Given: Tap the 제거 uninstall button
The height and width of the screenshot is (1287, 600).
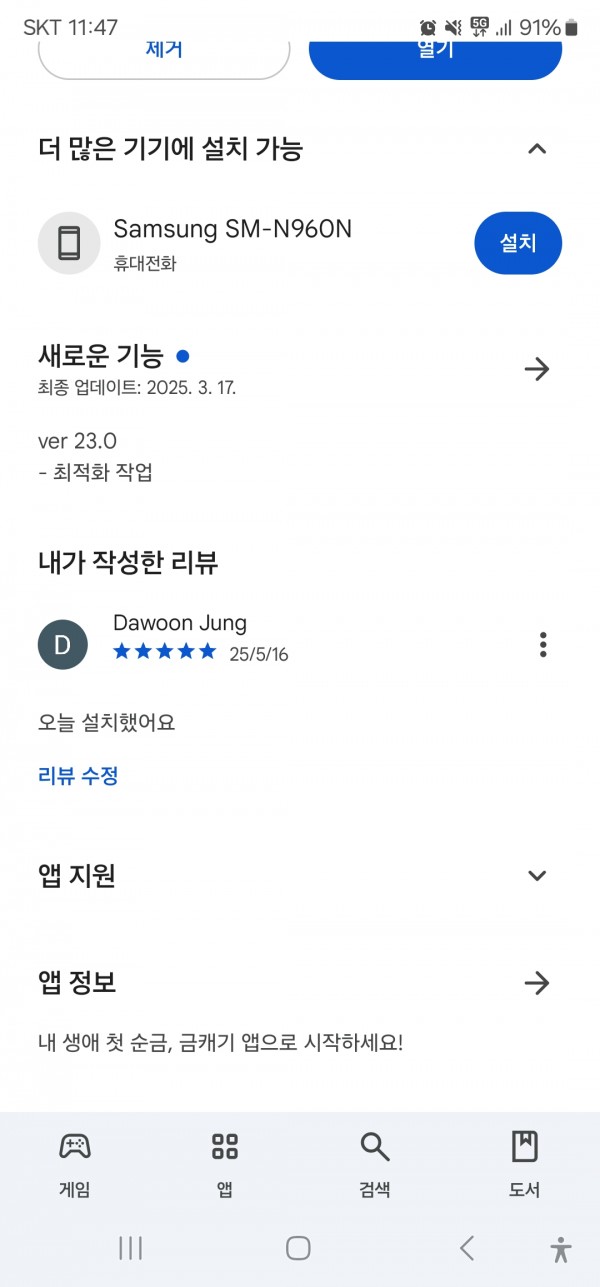Looking at the screenshot, I should tap(164, 59).
